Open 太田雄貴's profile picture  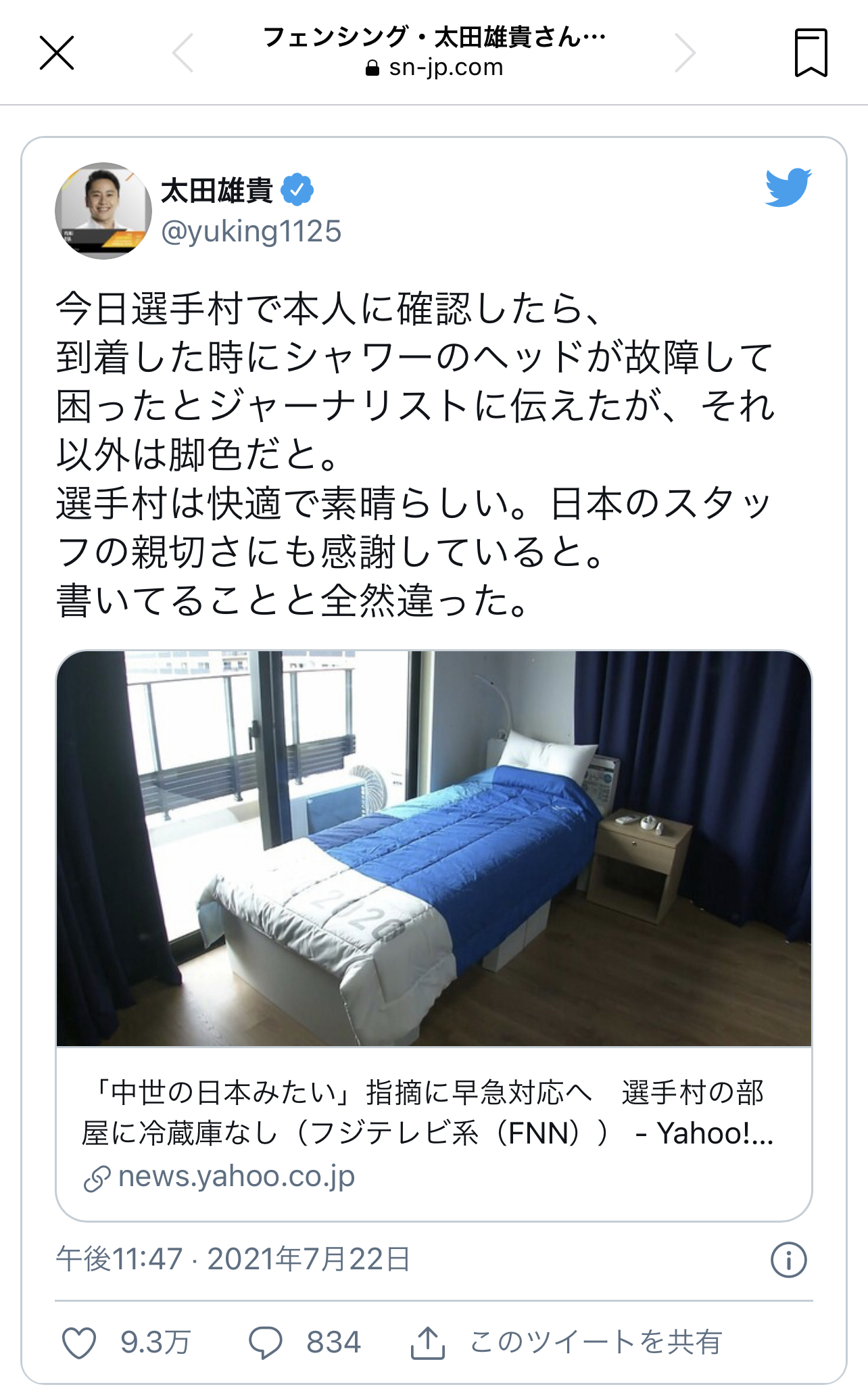pyautogui.click(x=103, y=211)
